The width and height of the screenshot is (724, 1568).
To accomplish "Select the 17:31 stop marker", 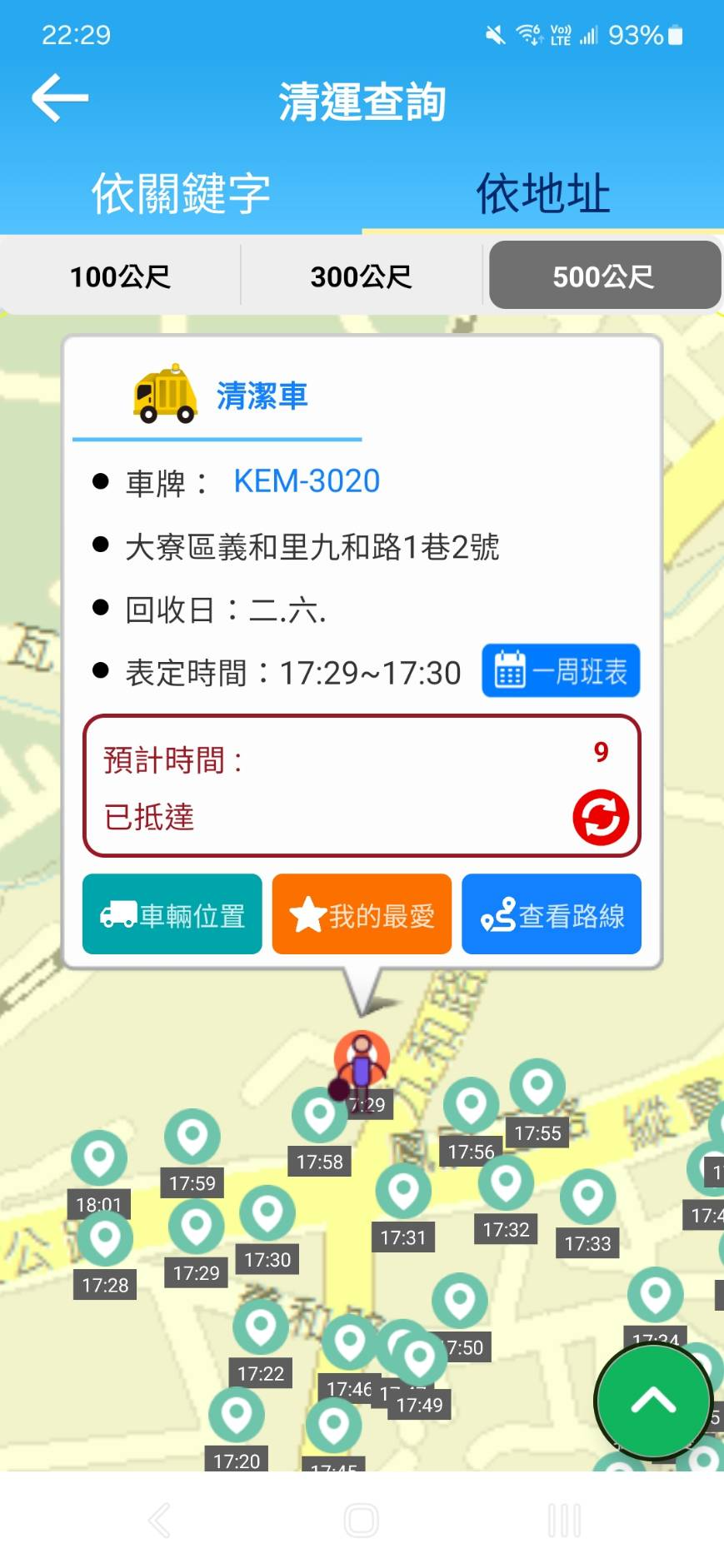I will (403, 1191).
